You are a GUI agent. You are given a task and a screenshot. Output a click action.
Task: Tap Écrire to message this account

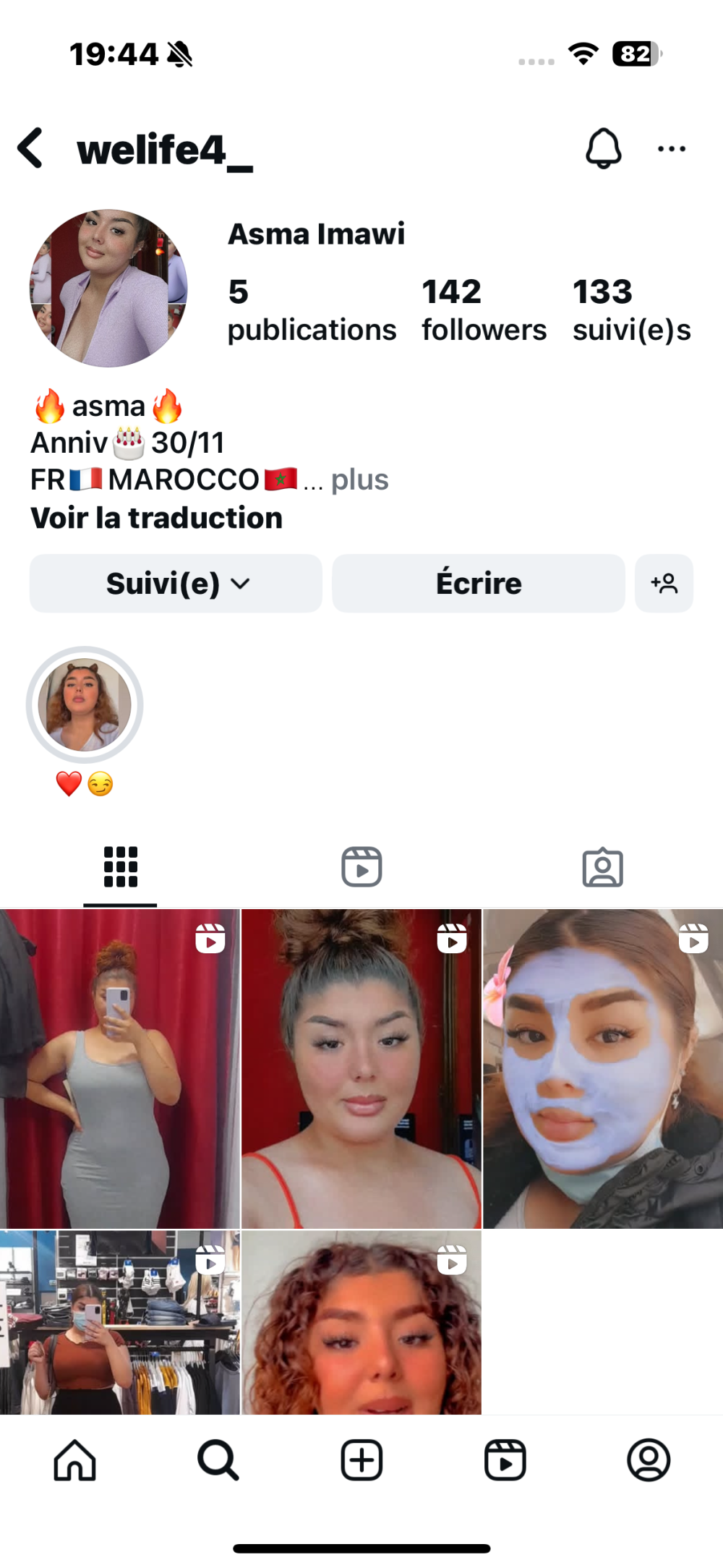click(x=478, y=584)
